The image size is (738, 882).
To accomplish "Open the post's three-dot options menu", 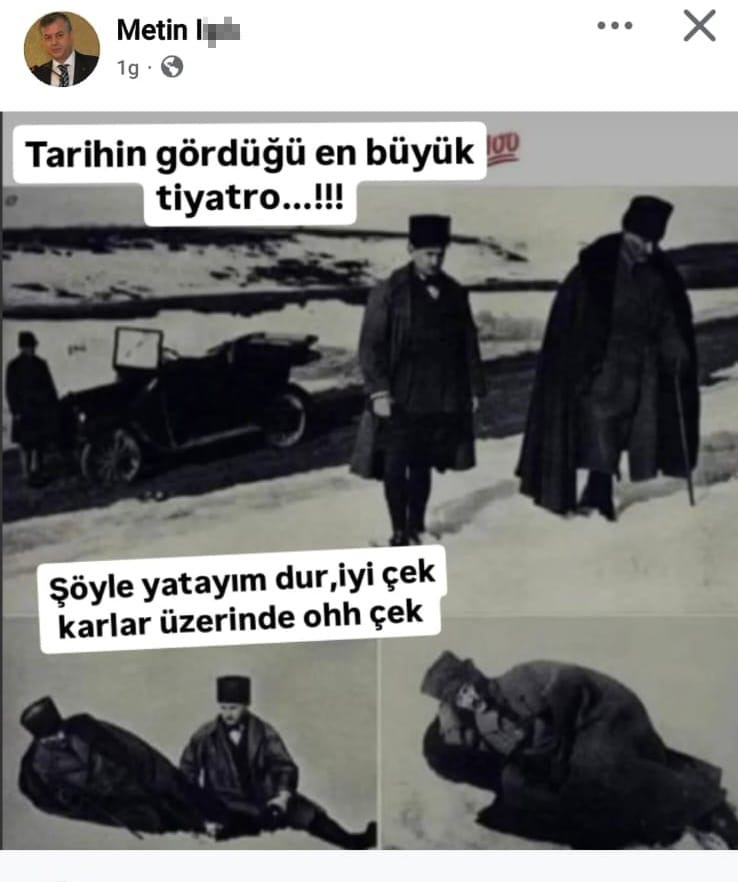I will (x=614, y=26).
